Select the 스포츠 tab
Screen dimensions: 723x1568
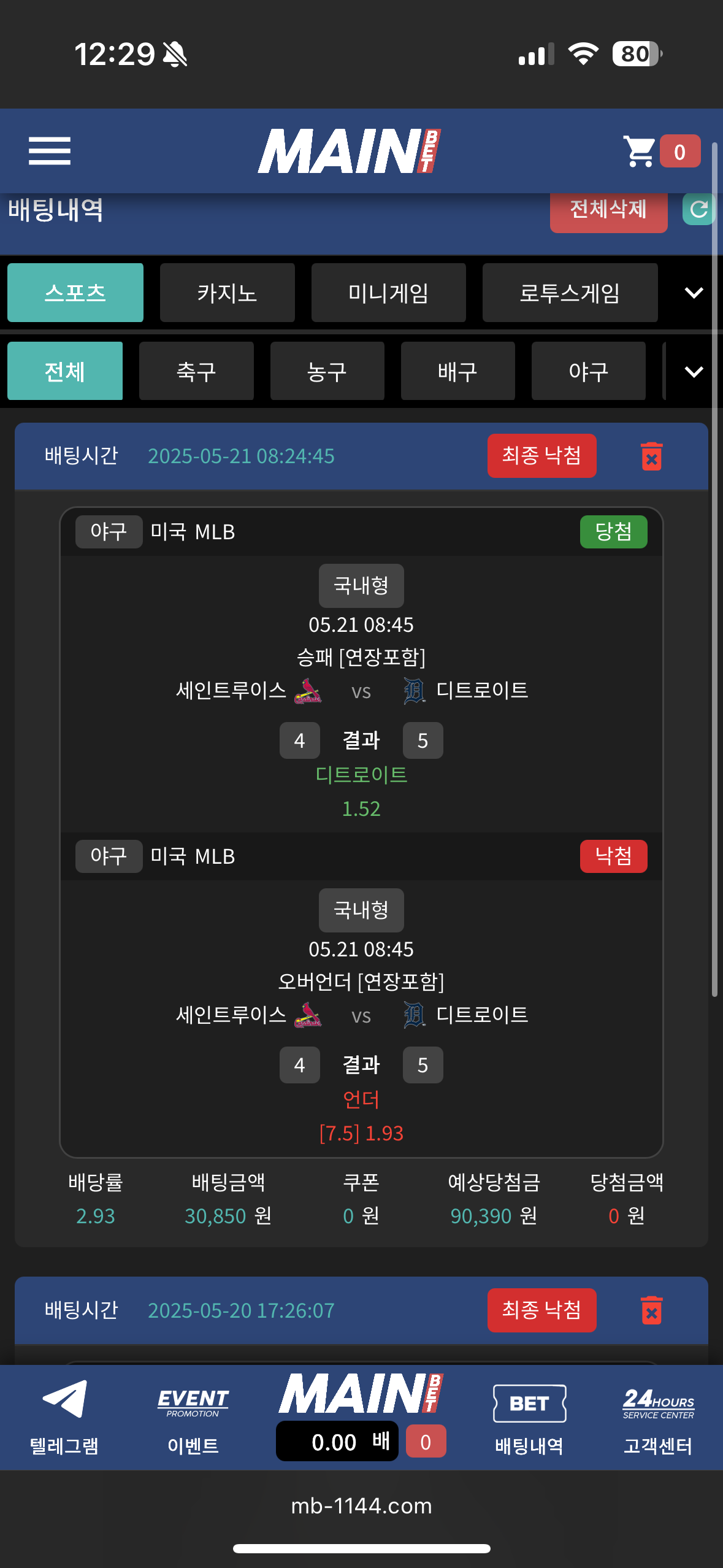point(75,293)
